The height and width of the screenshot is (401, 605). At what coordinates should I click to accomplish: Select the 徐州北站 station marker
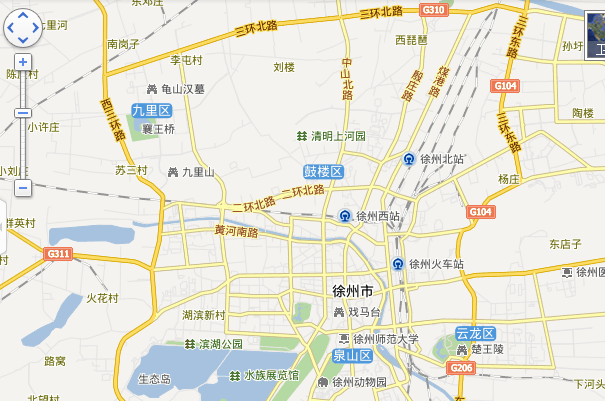[x=409, y=158]
